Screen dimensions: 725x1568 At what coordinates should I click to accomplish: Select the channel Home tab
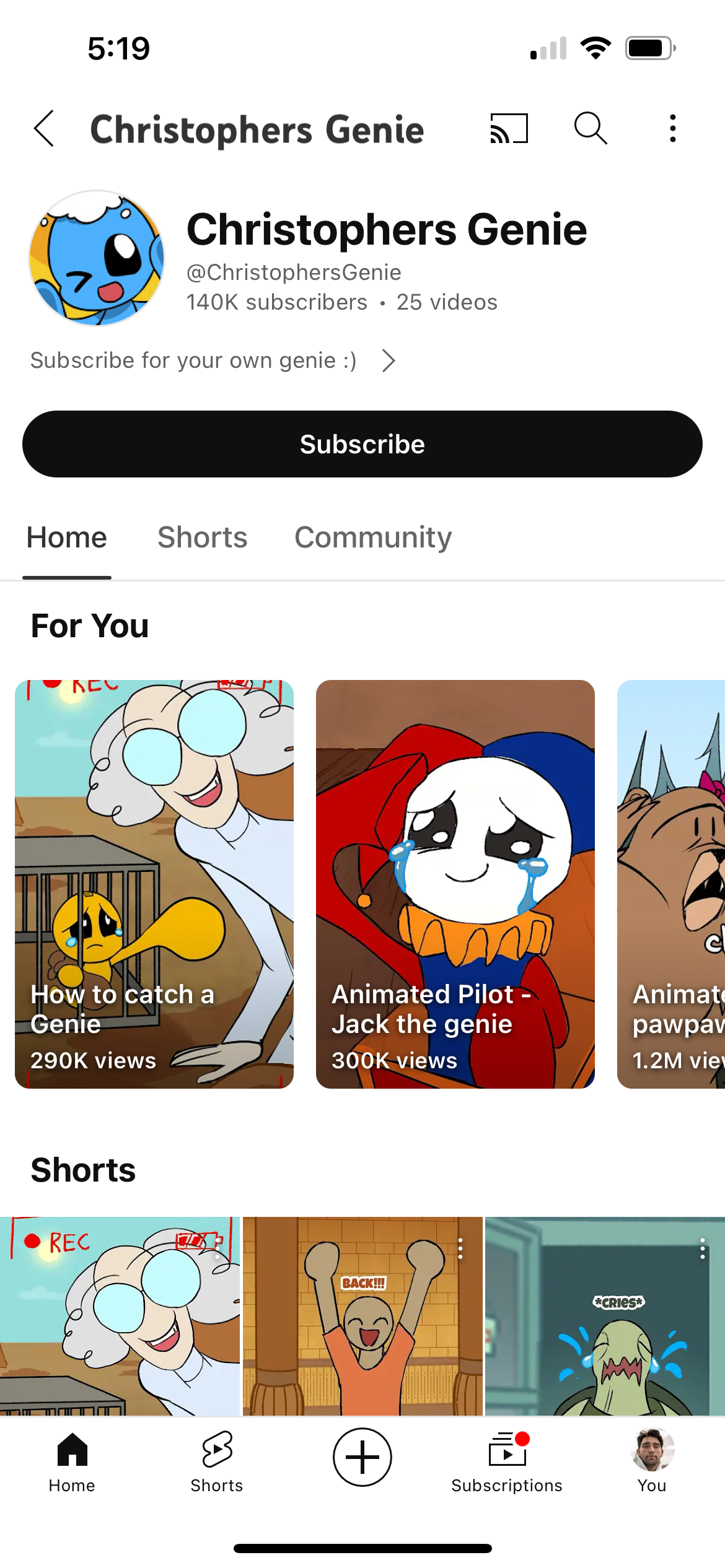tap(67, 537)
